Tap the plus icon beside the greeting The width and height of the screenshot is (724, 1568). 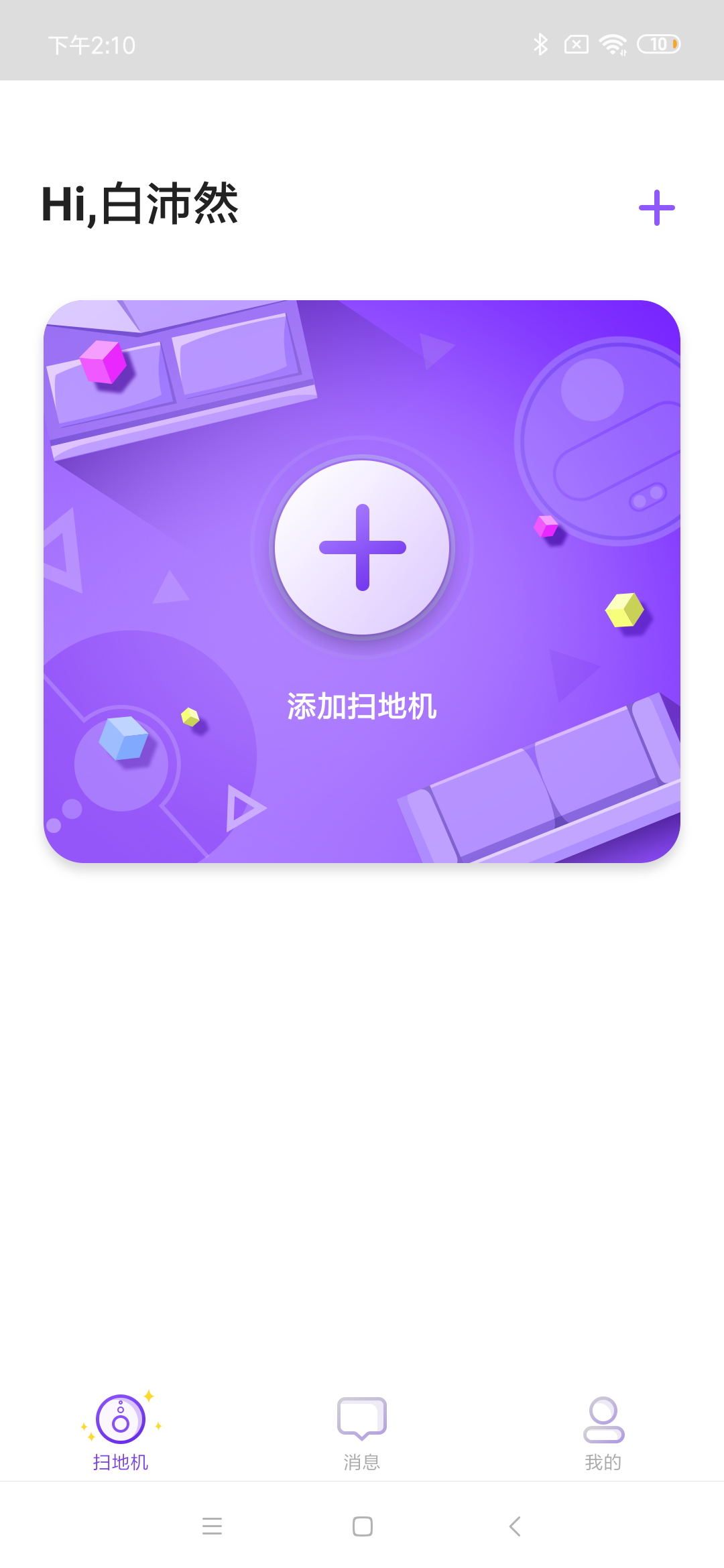point(656,208)
